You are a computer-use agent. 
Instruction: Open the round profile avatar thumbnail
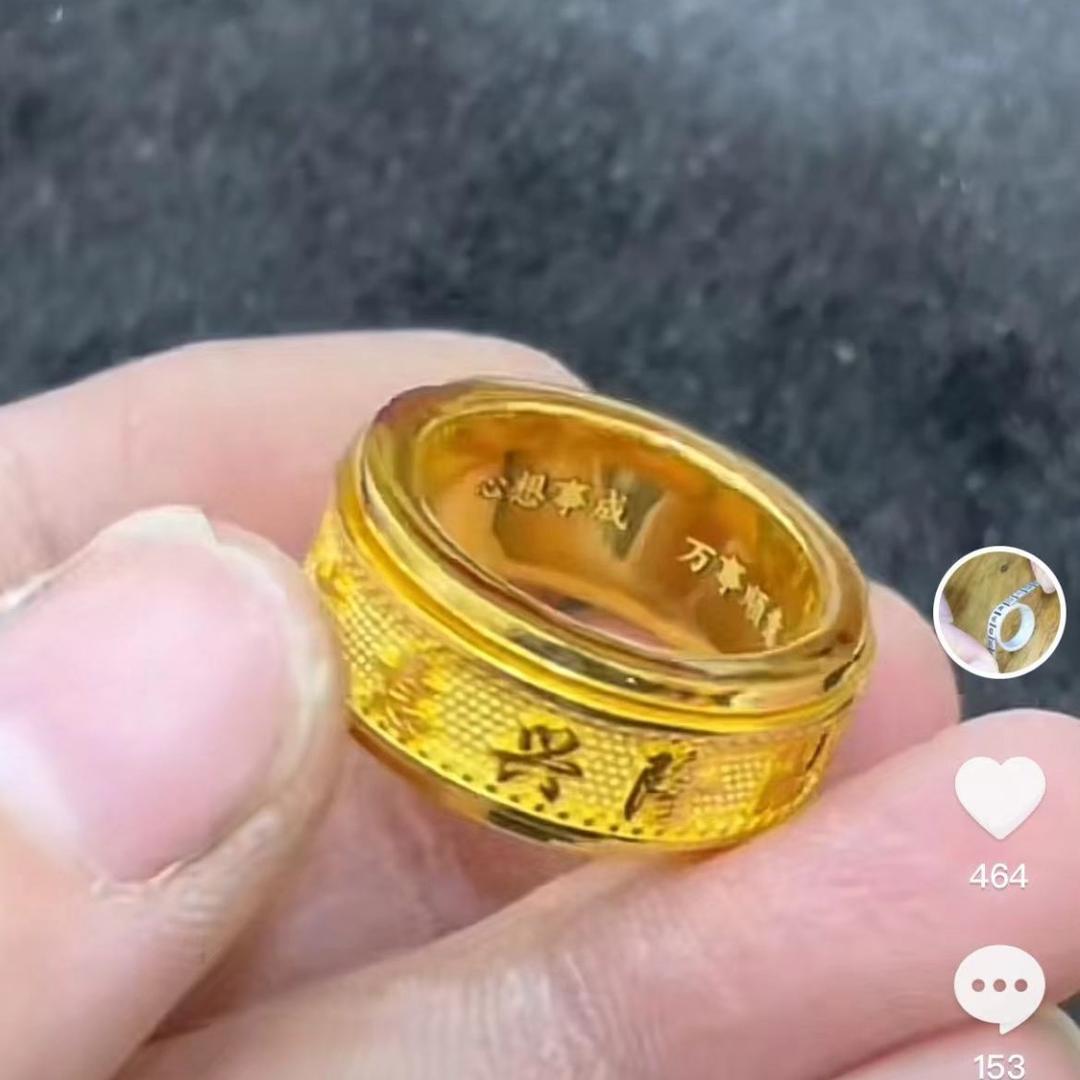pos(999,612)
